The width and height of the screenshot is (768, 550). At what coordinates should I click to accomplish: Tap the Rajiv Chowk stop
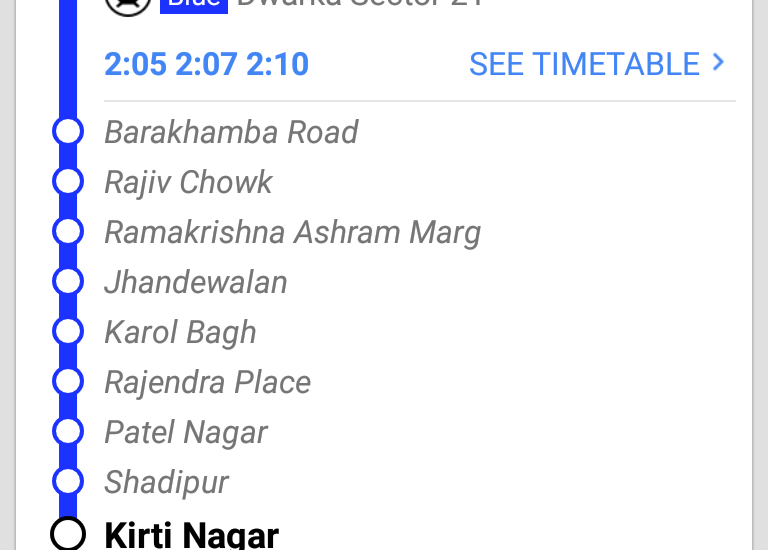coord(188,182)
